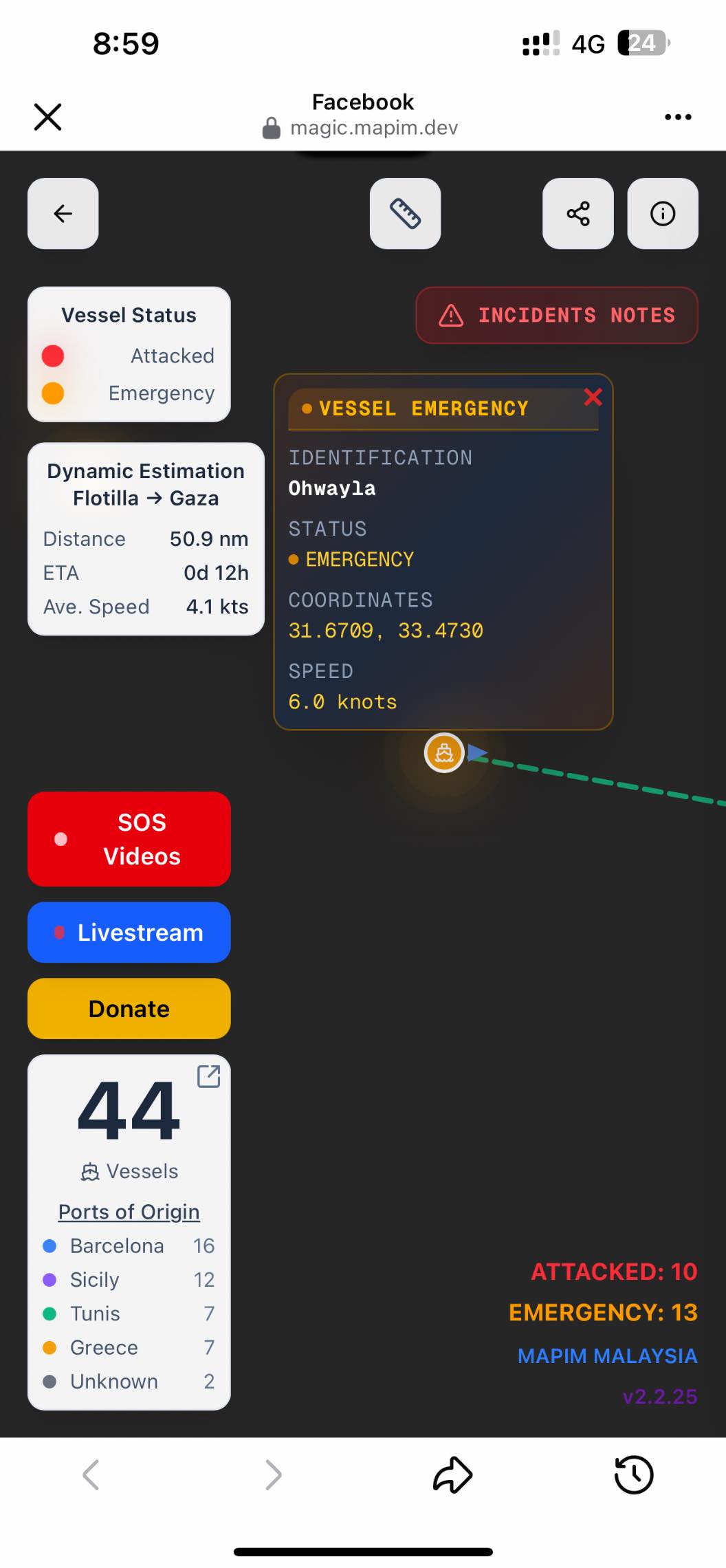Go back using the map's arrow button

pos(63,213)
